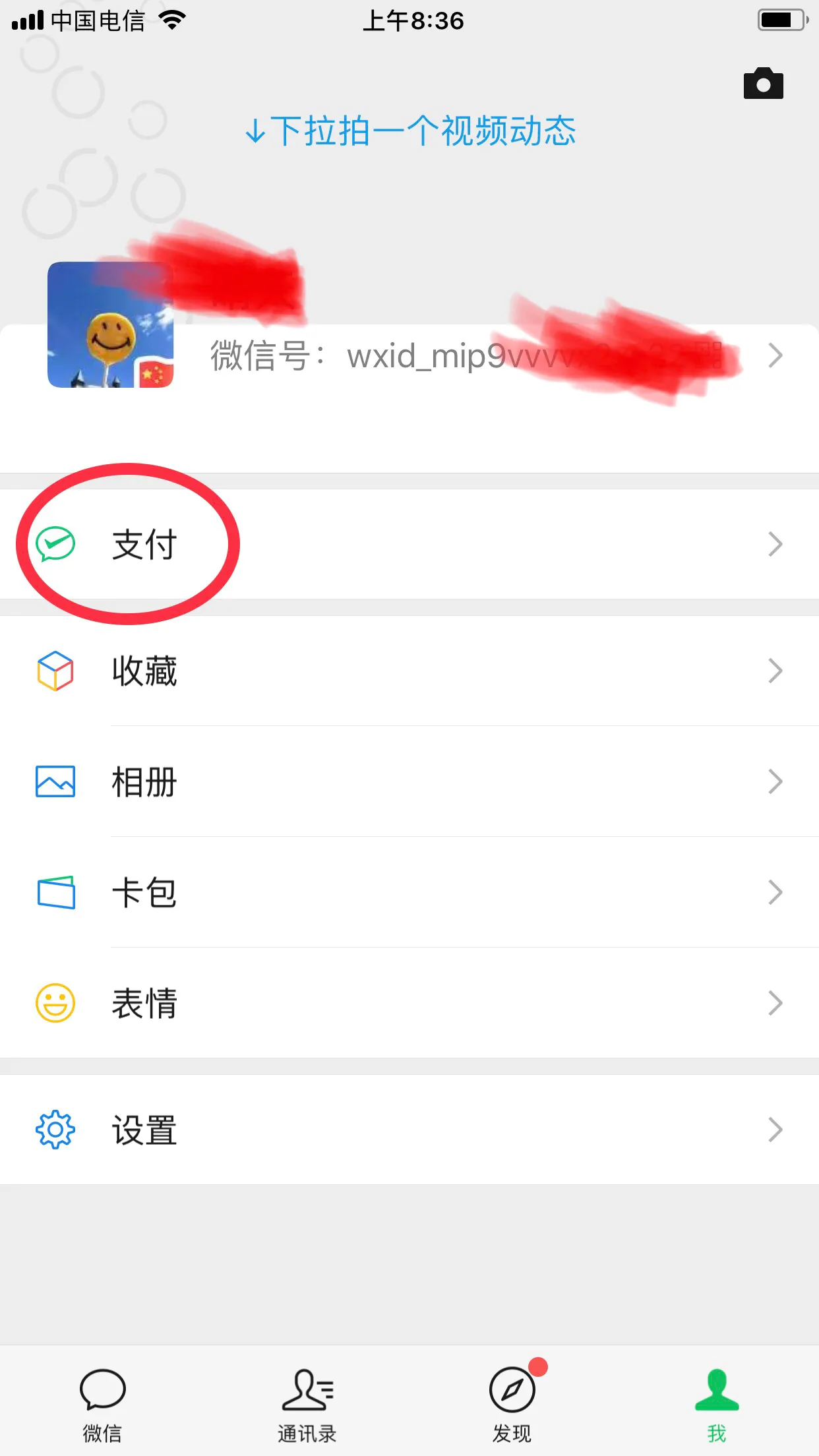Switch to the 通讯录 (Contacts) tab
This screenshot has width=819, height=1456.
307,1391
